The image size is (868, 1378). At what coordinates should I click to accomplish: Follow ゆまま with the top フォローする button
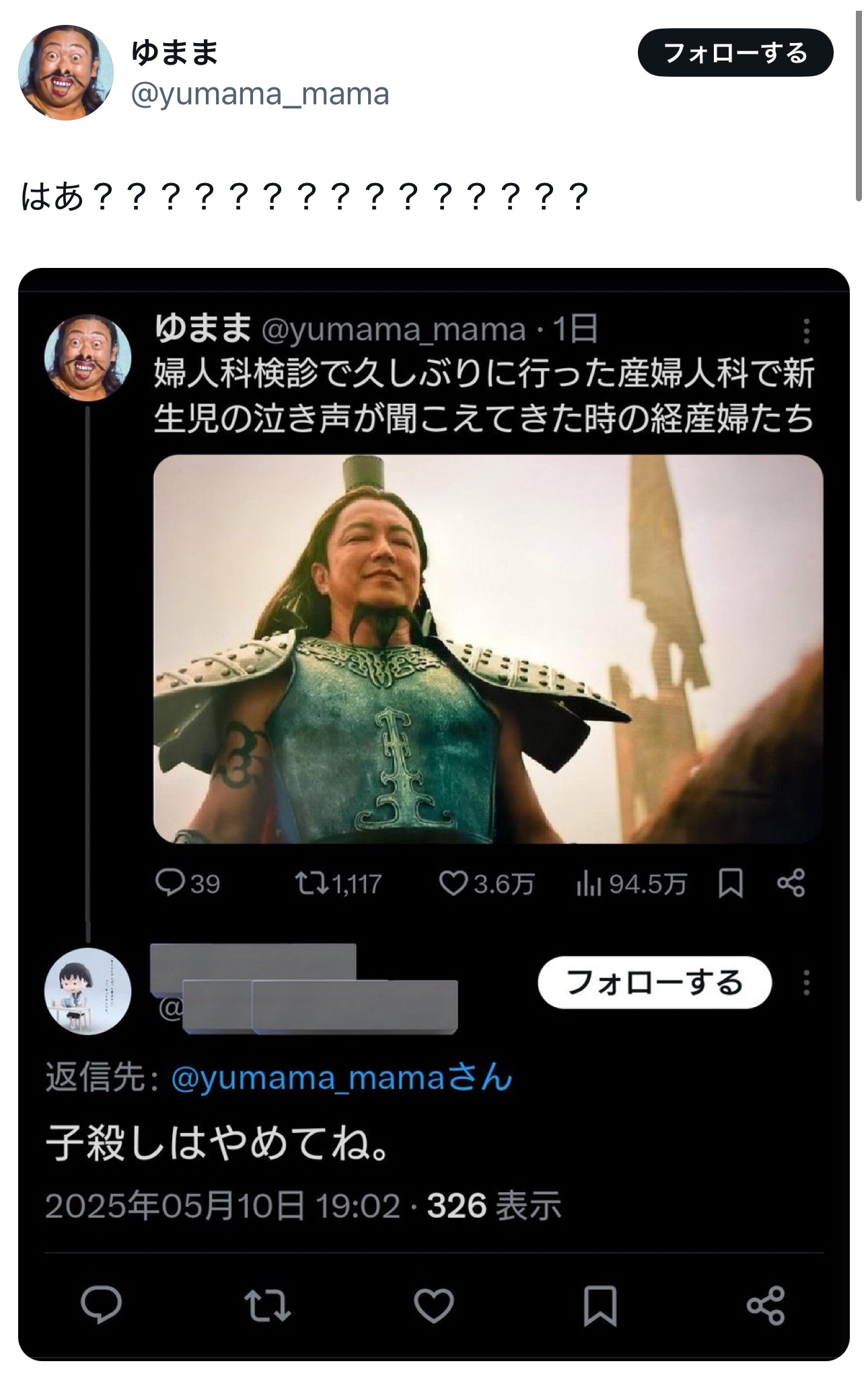click(735, 53)
